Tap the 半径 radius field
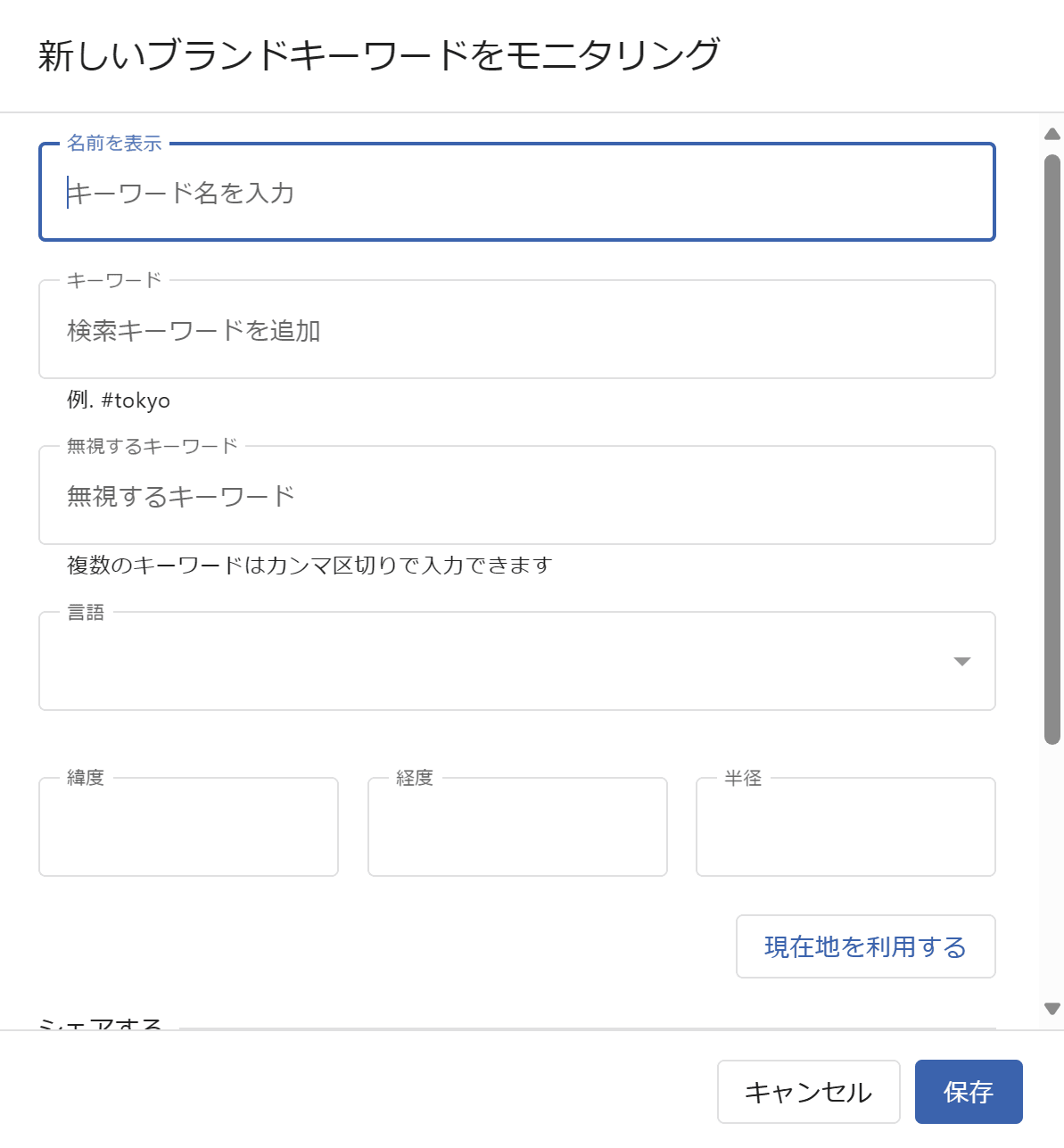This screenshot has height=1148, width=1064. [x=845, y=828]
